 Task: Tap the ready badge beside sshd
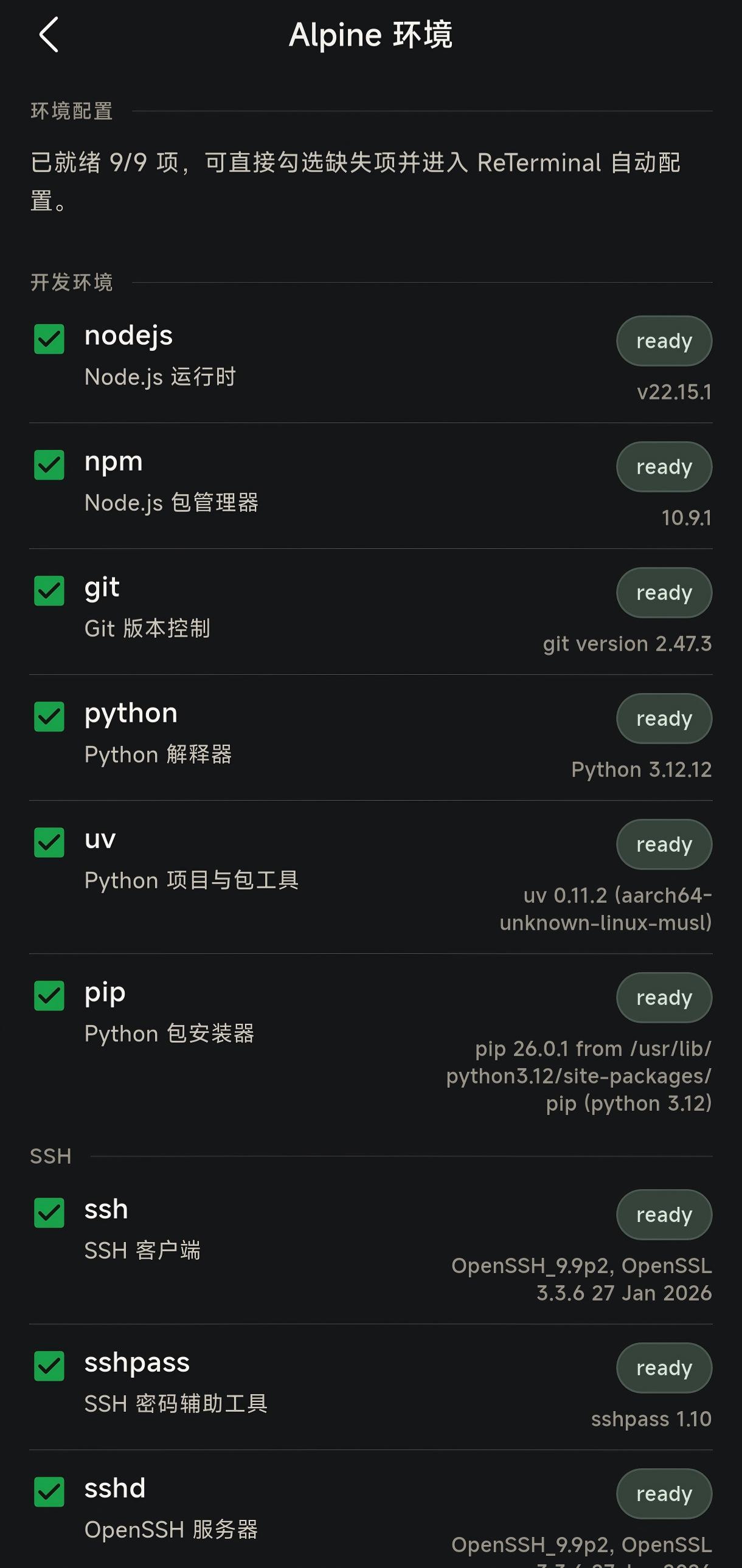(x=664, y=1494)
